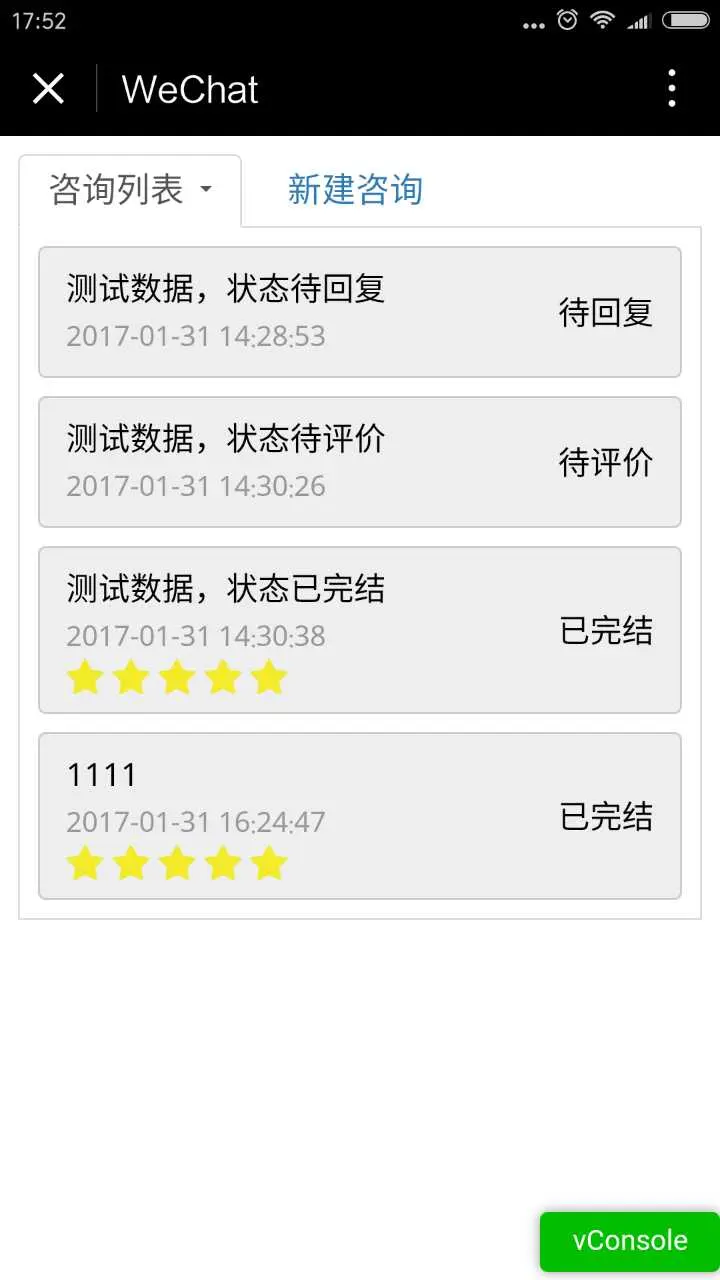Tap the fifth star under 状态已完结 item

pos(269,677)
